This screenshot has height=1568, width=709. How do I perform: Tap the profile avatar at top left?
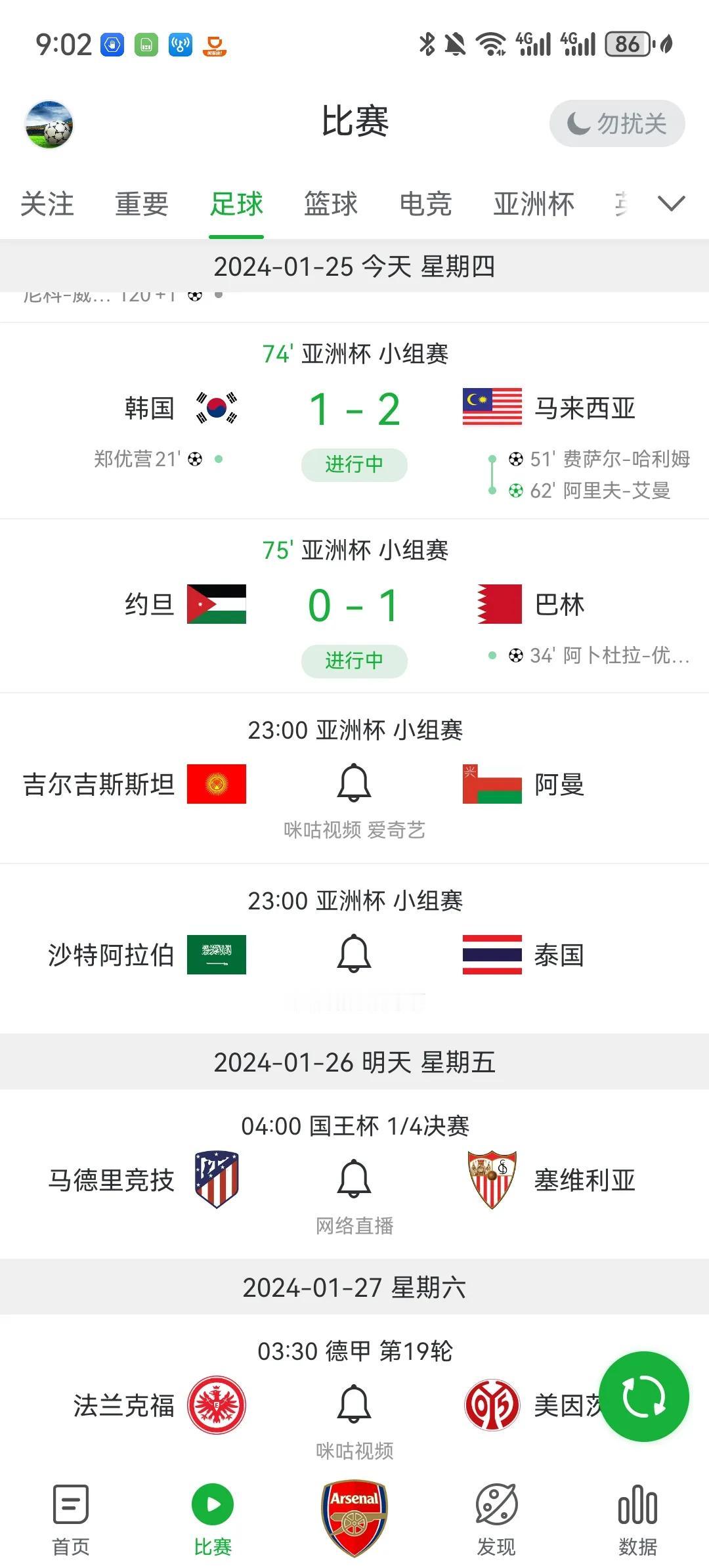[x=49, y=124]
